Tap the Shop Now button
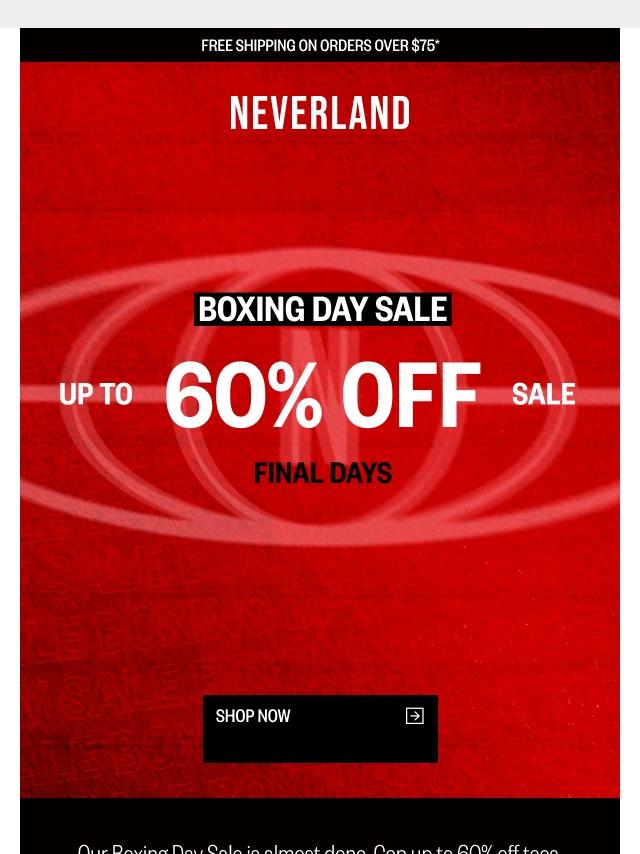The image size is (640, 854). click(320, 728)
